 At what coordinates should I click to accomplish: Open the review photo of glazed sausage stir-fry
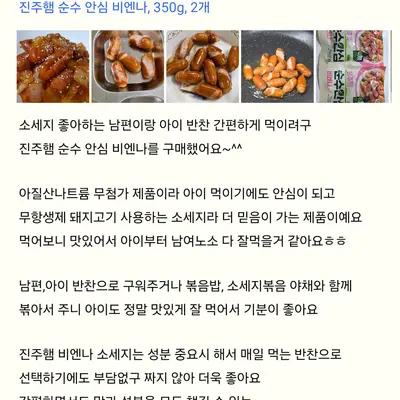click(x=53, y=66)
